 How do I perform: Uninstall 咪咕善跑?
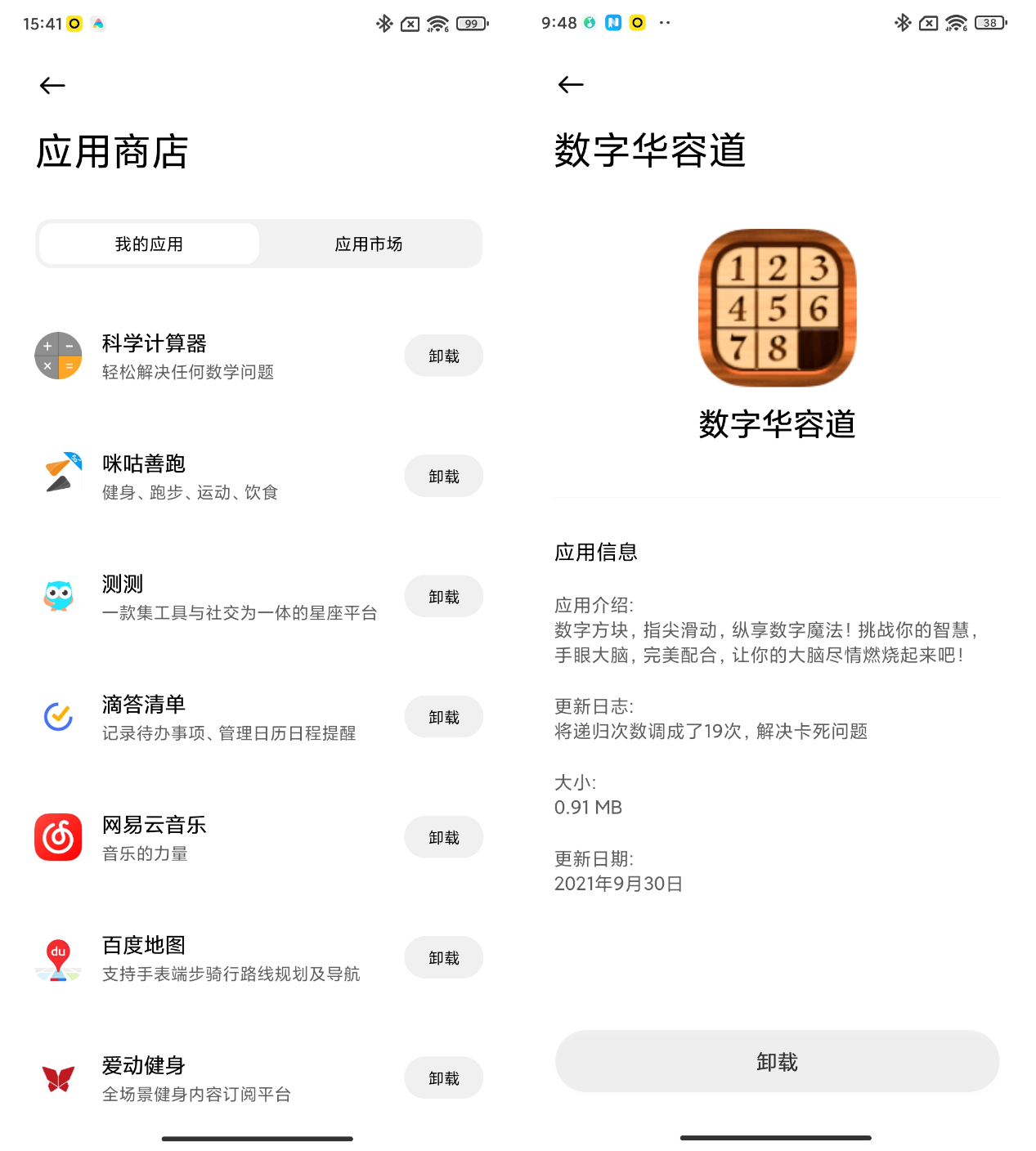(x=443, y=477)
